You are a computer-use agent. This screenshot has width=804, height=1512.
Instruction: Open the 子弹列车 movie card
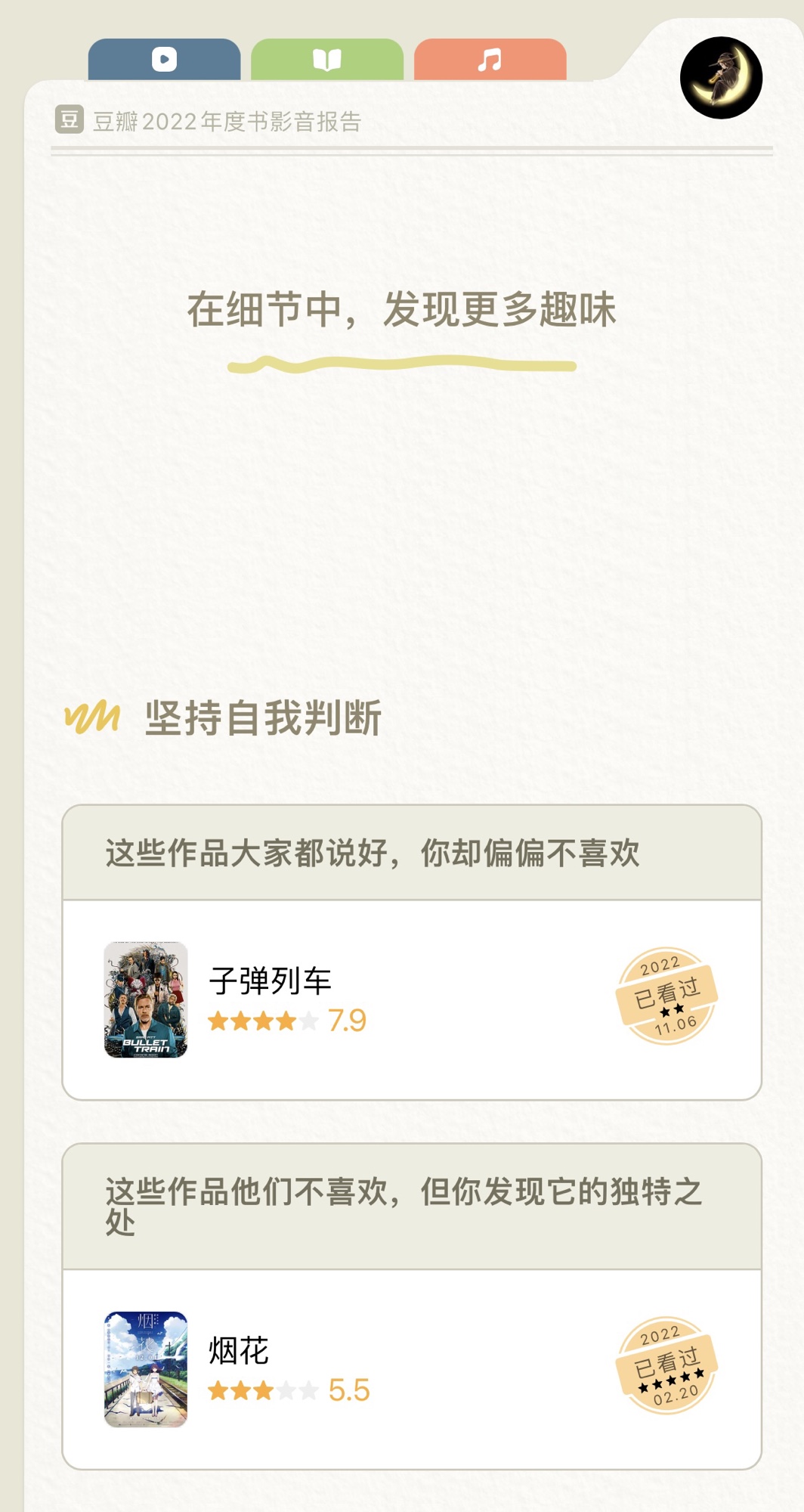411,999
